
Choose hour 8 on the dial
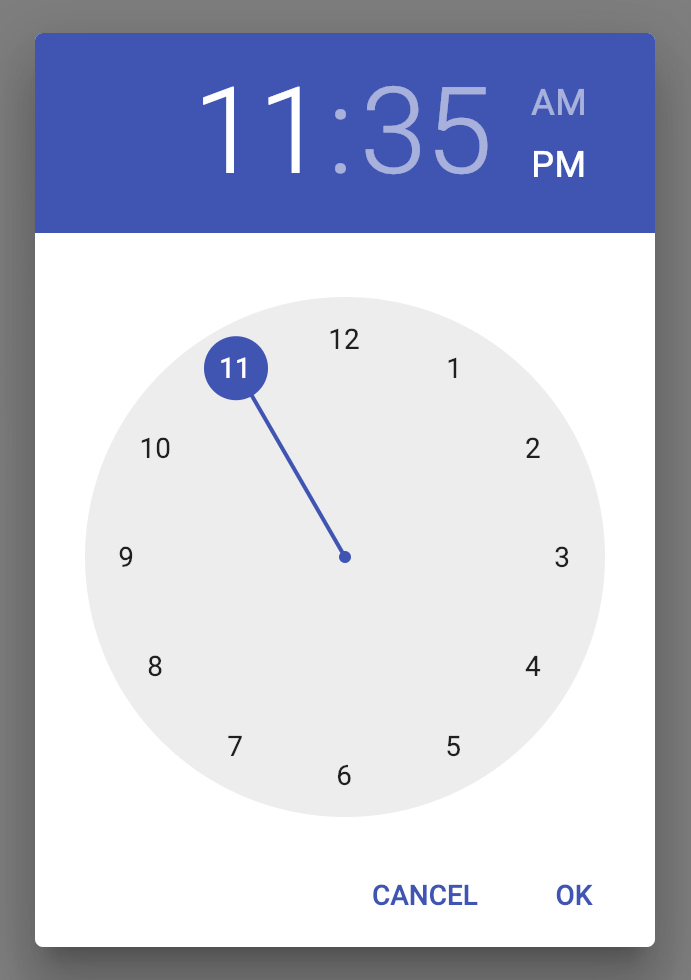[x=155, y=666]
